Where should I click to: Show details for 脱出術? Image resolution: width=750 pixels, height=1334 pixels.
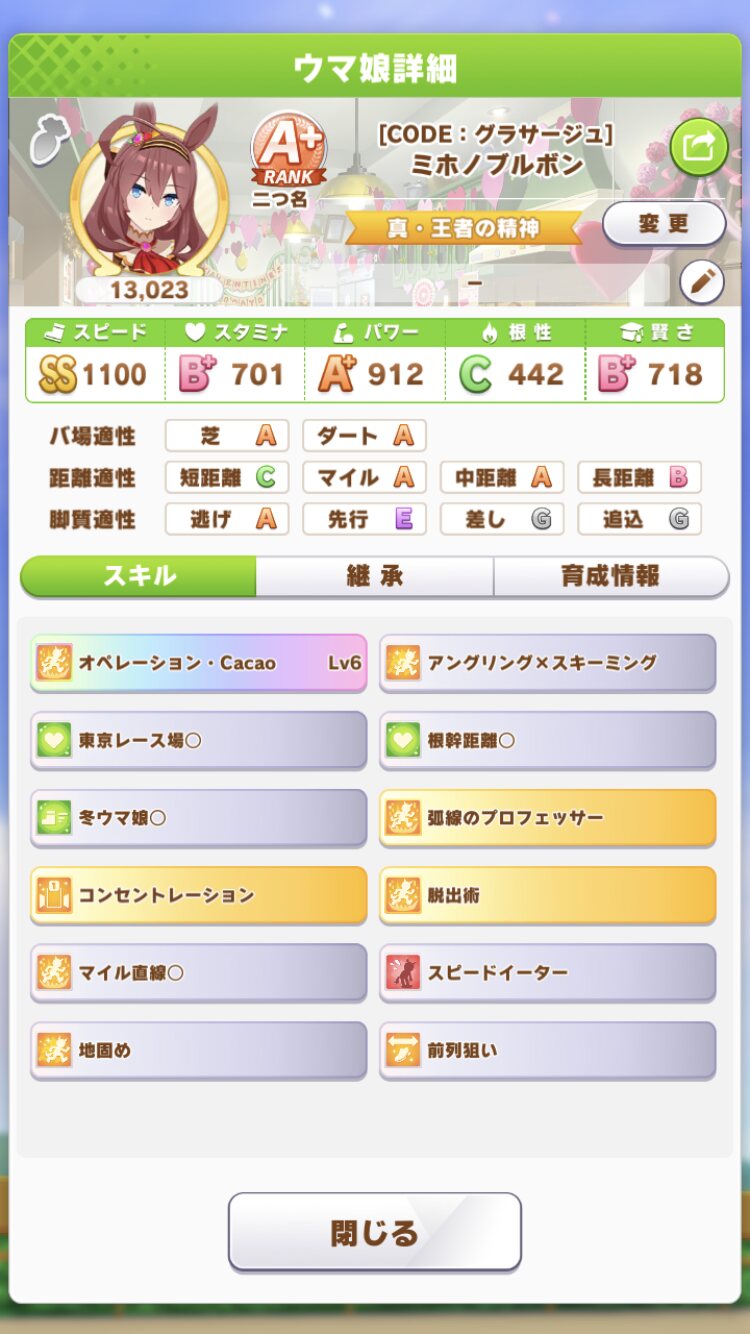click(x=548, y=895)
